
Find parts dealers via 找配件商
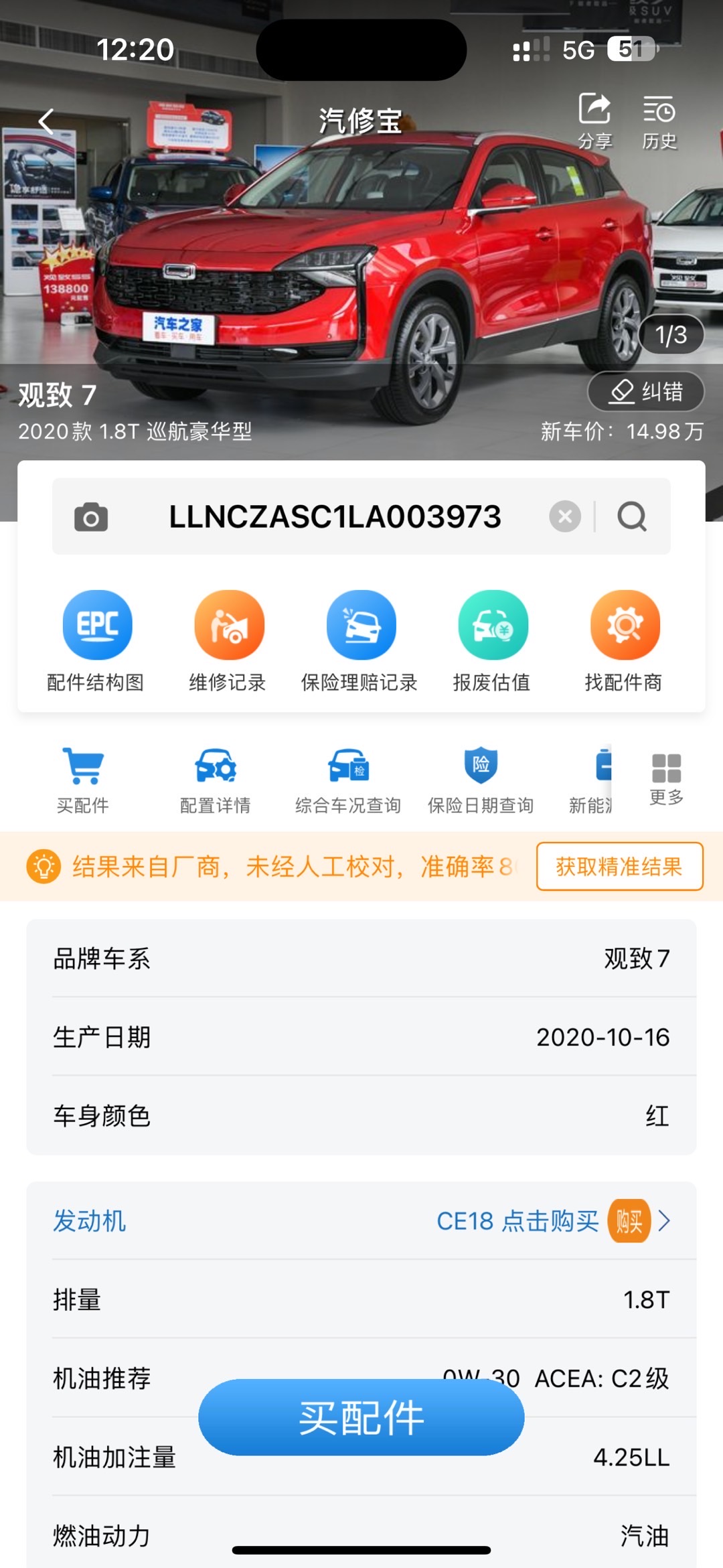coord(624,640)
